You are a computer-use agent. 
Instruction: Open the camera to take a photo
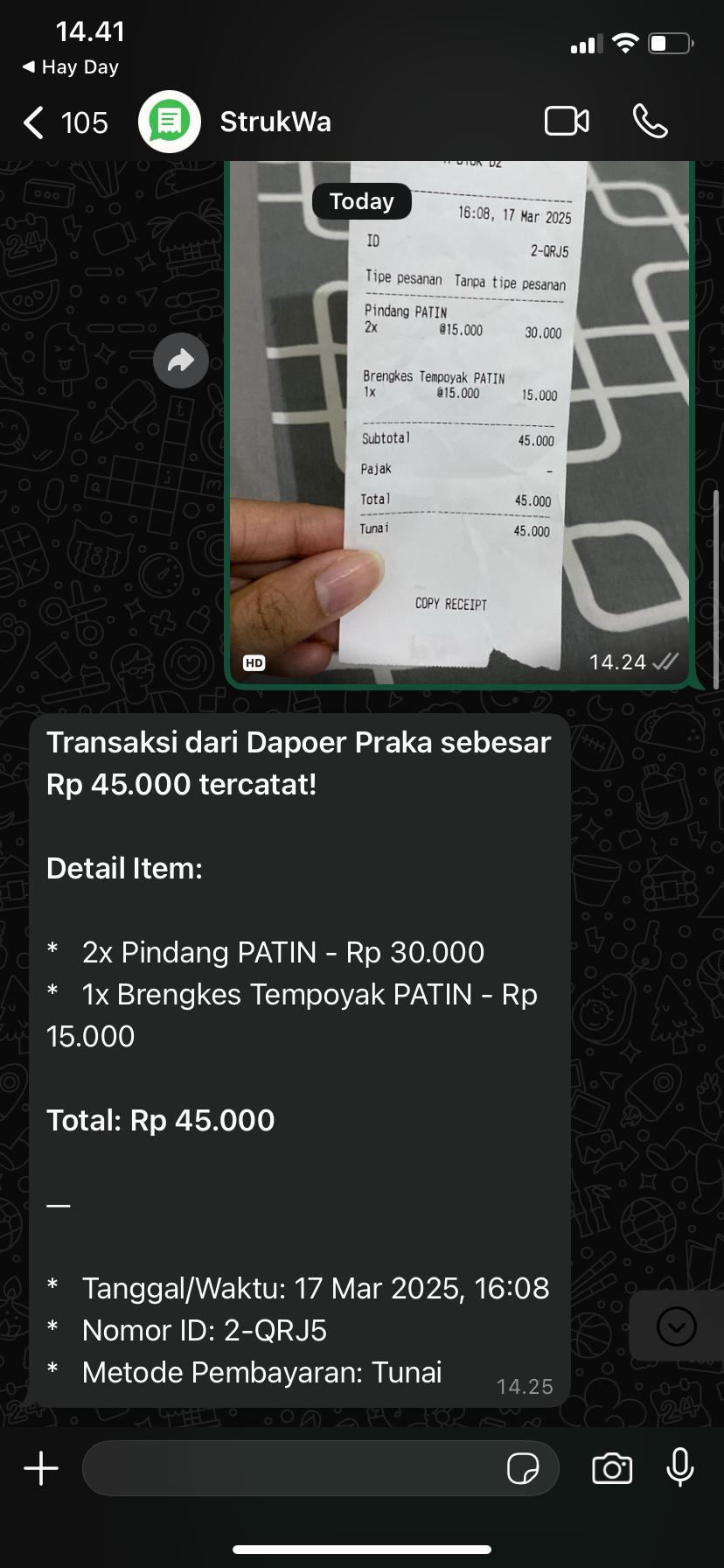tap(612, 1468)
